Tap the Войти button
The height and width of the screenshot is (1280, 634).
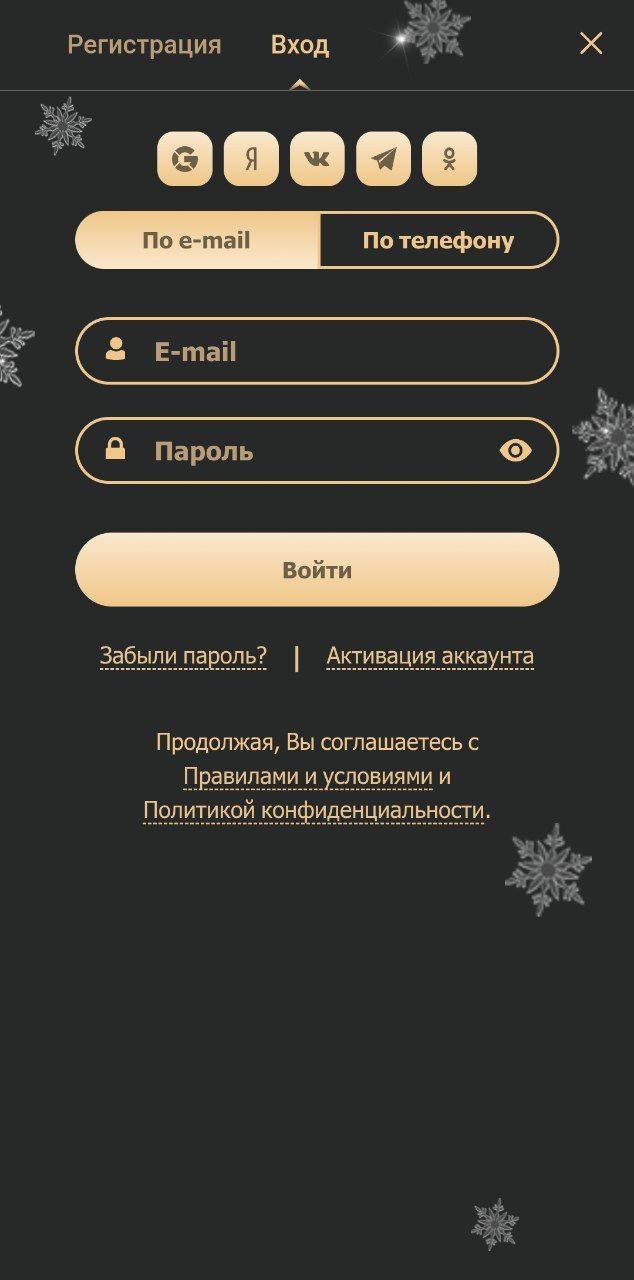click(x=317, y=570)
